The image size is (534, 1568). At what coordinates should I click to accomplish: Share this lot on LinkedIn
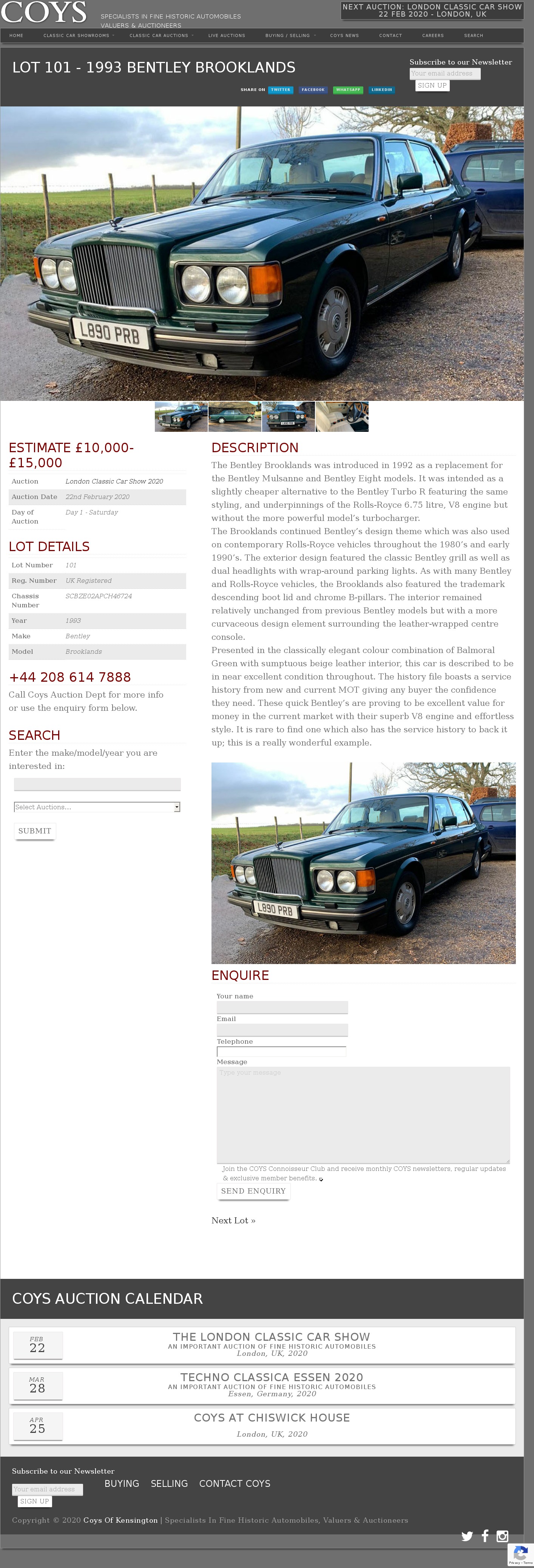pyautogui.click(x=382, y=90)
